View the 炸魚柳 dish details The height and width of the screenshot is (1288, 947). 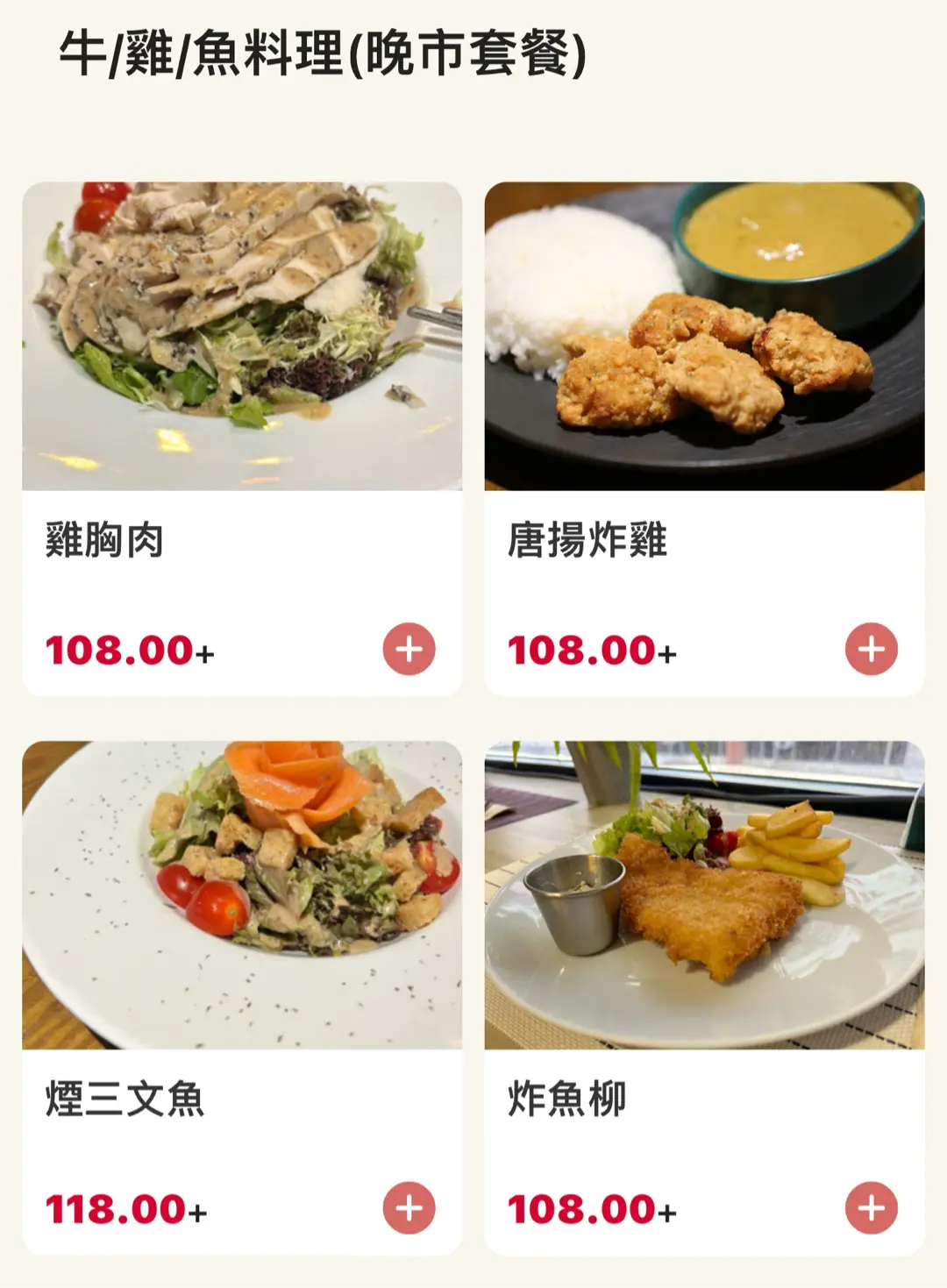(x=704, y=895)
